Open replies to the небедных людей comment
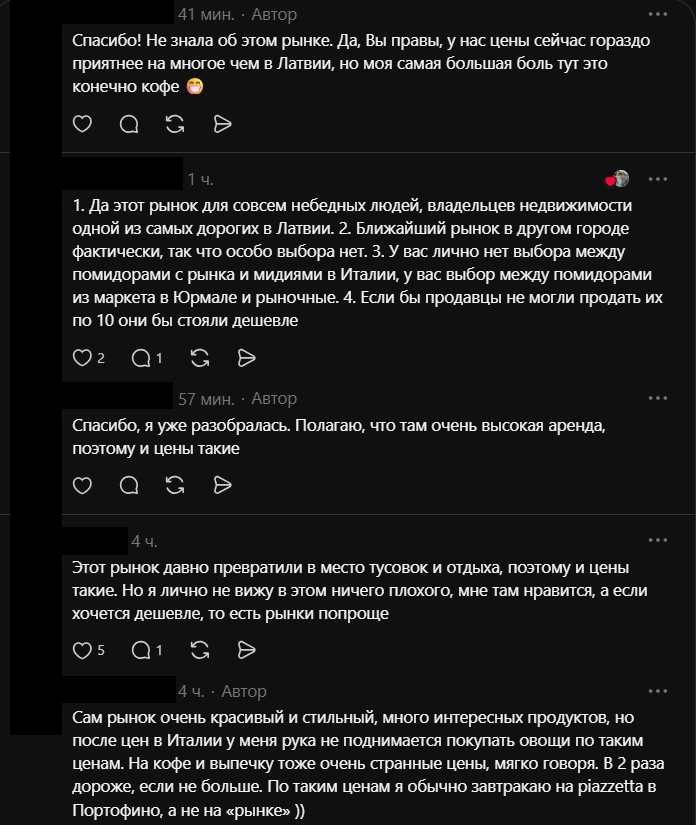This screenshot has height=825, width=696. coord(147,358)
